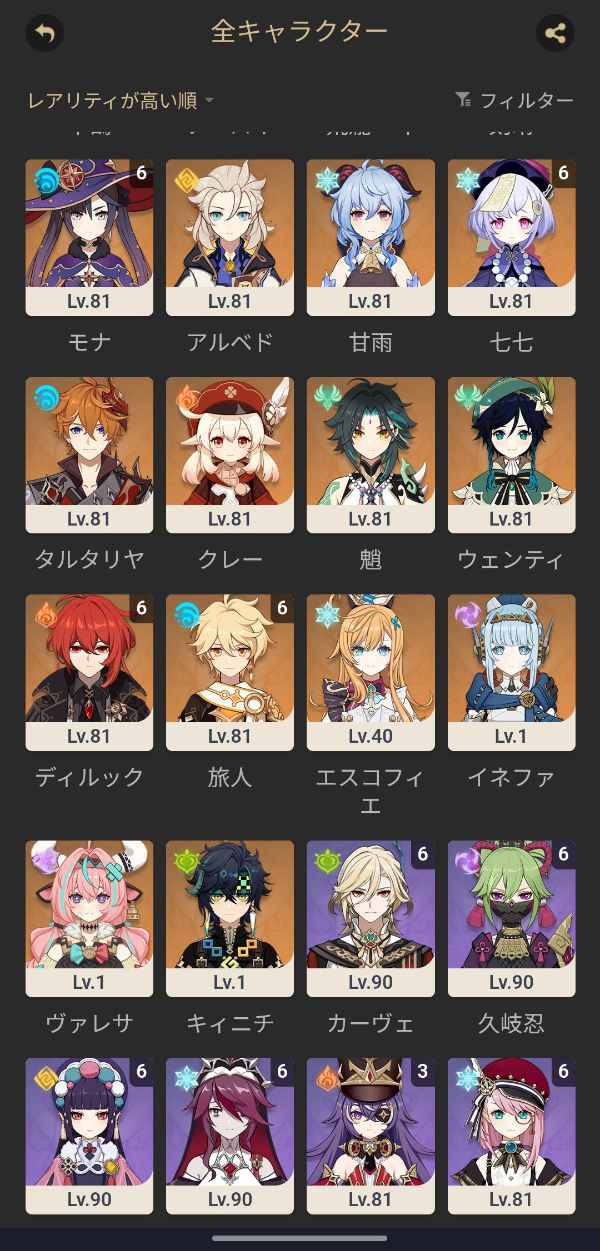The height and width of the screenshot is (1251, 600).
Task: Open キィニチ character card
Action: [x=230, y=918]
